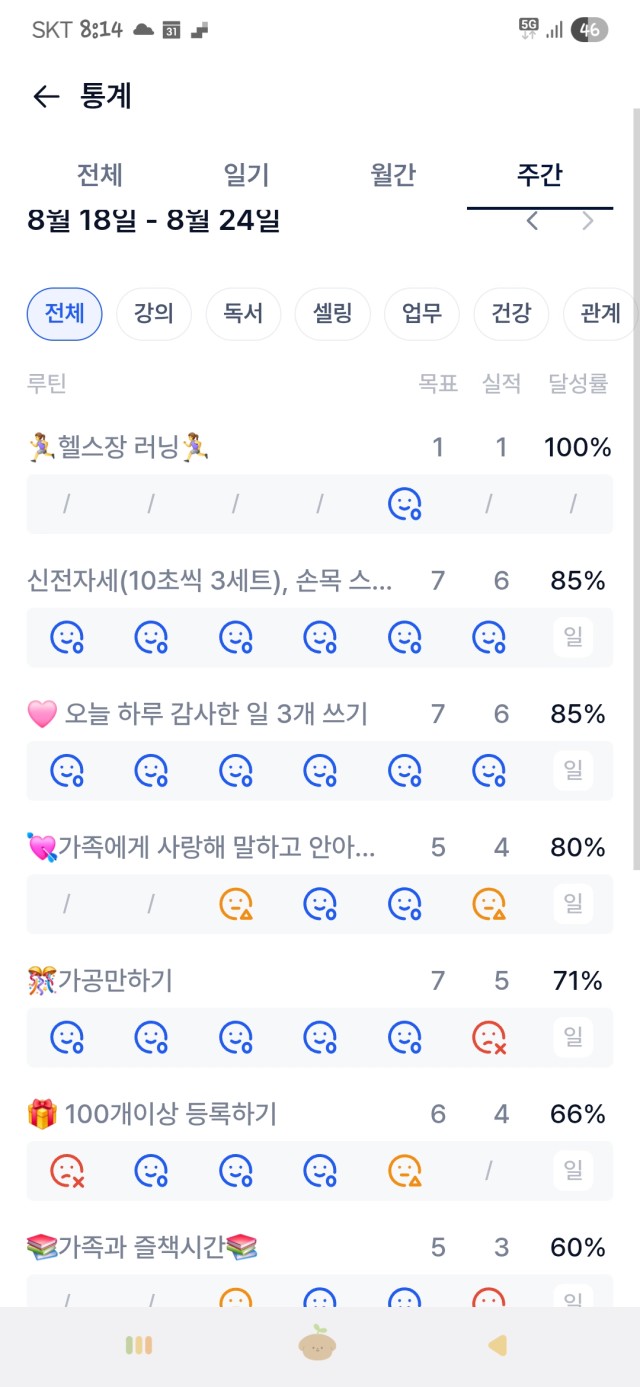
Task: Switch to the 일기 tab
Action: click(246, 175)
